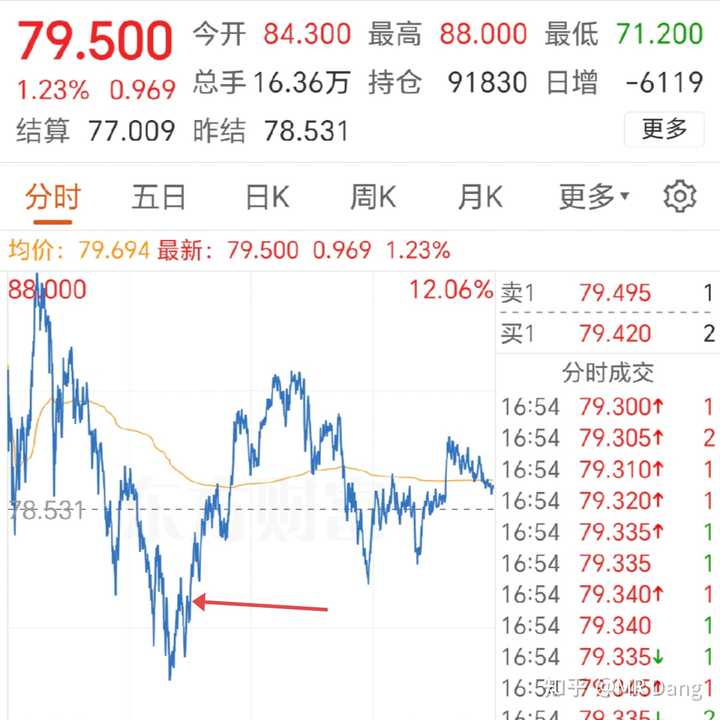Show the 月K chart tab
This screenshot has width=720, height=720.
480,197
